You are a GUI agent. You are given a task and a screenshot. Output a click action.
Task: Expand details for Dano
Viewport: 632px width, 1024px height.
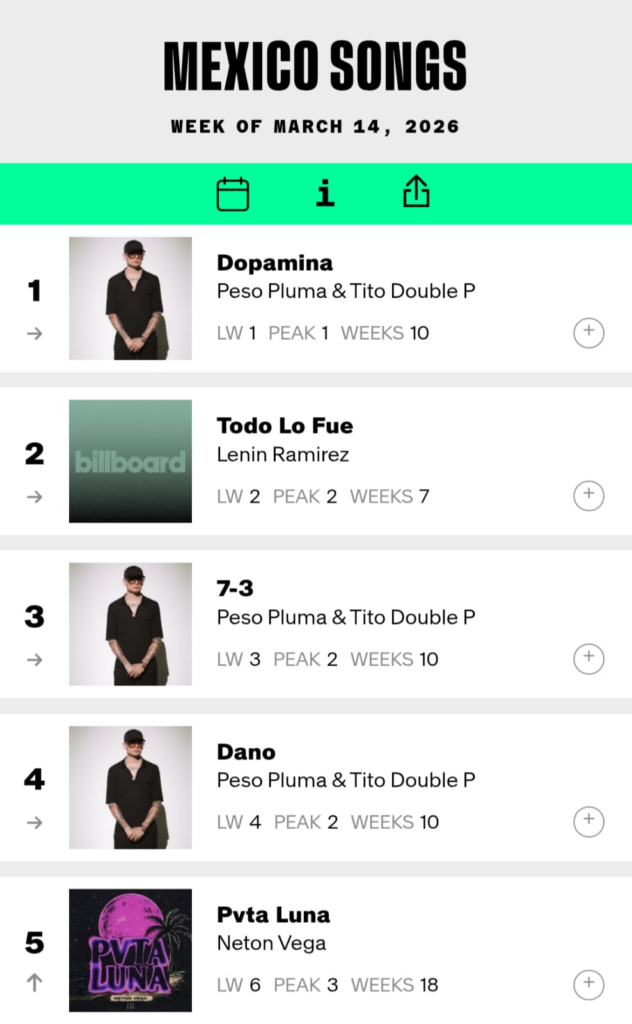[588, 822]
